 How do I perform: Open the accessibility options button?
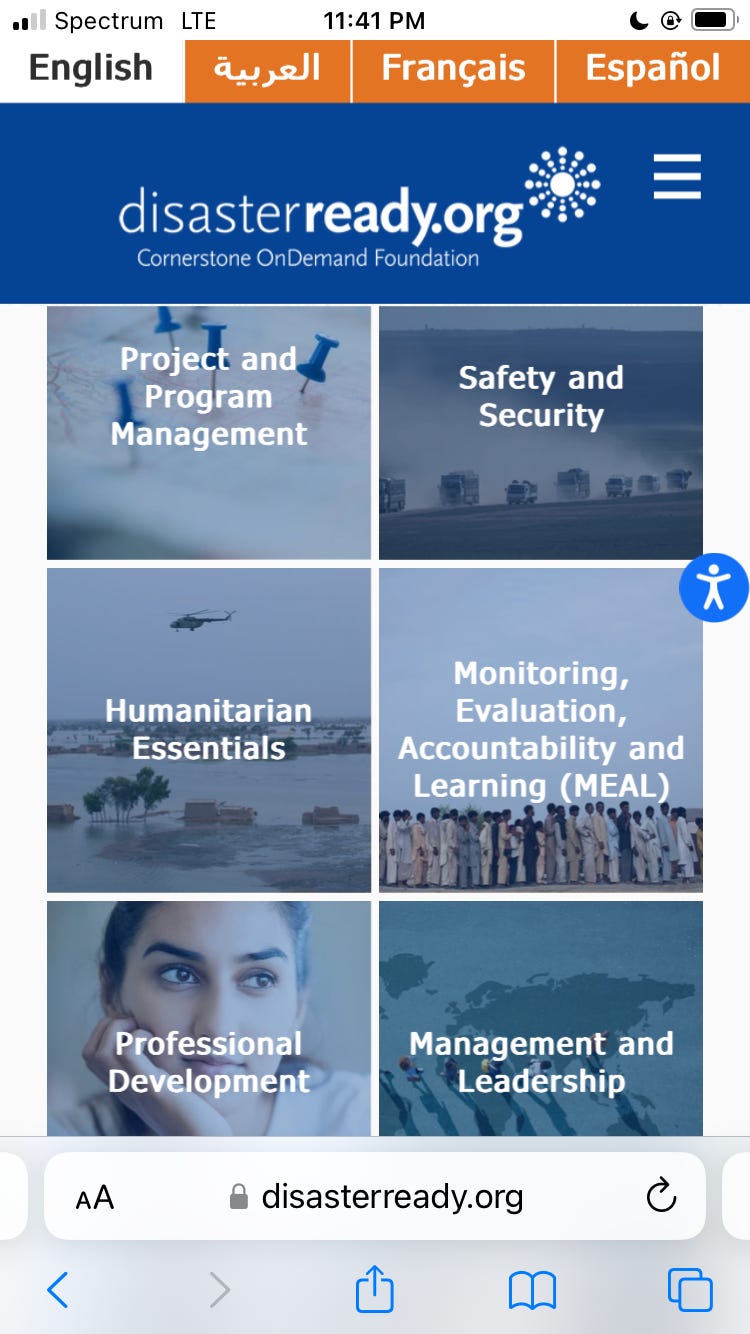(x=713, y=588)
